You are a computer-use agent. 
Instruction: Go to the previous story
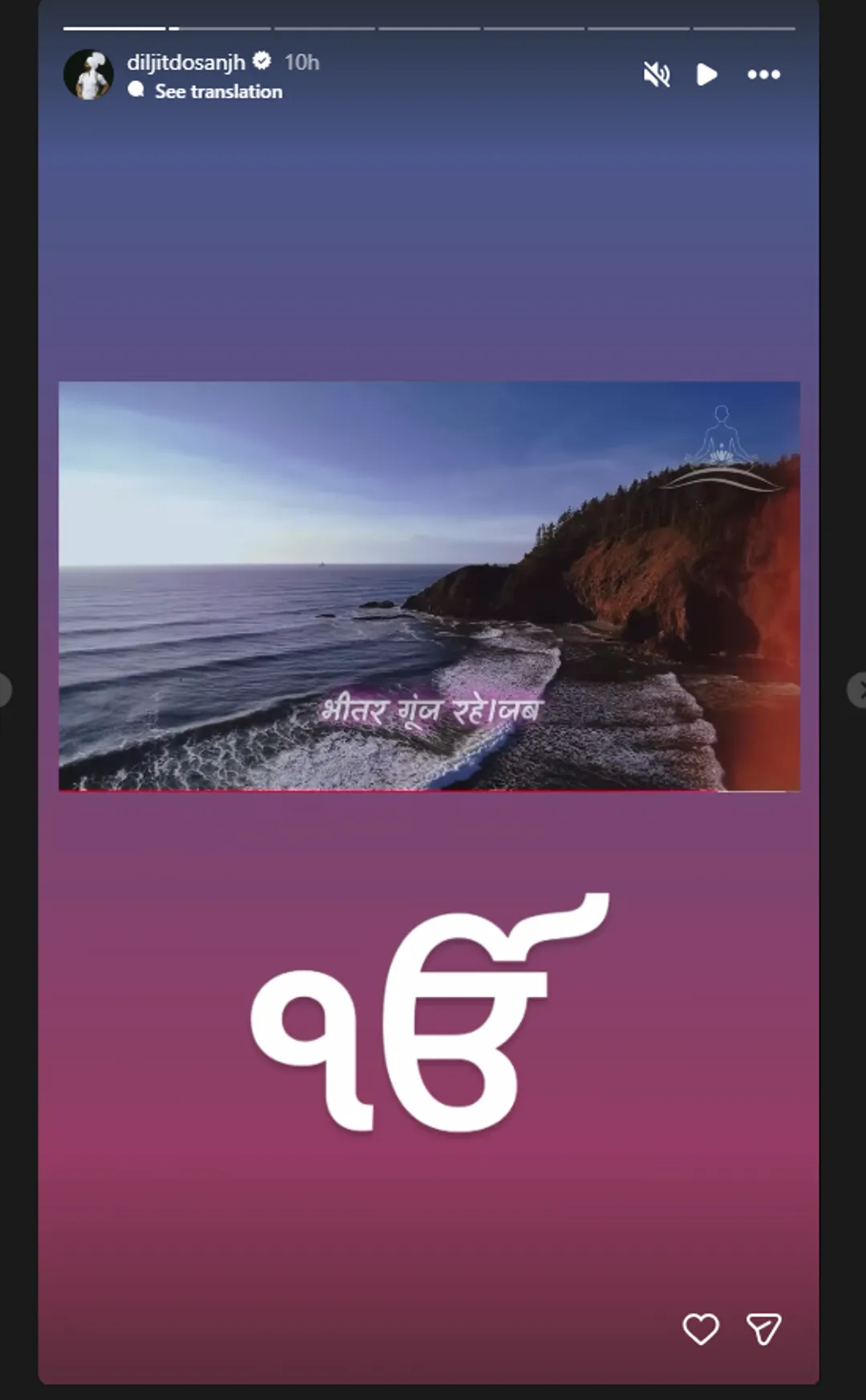tap(5, 690)
